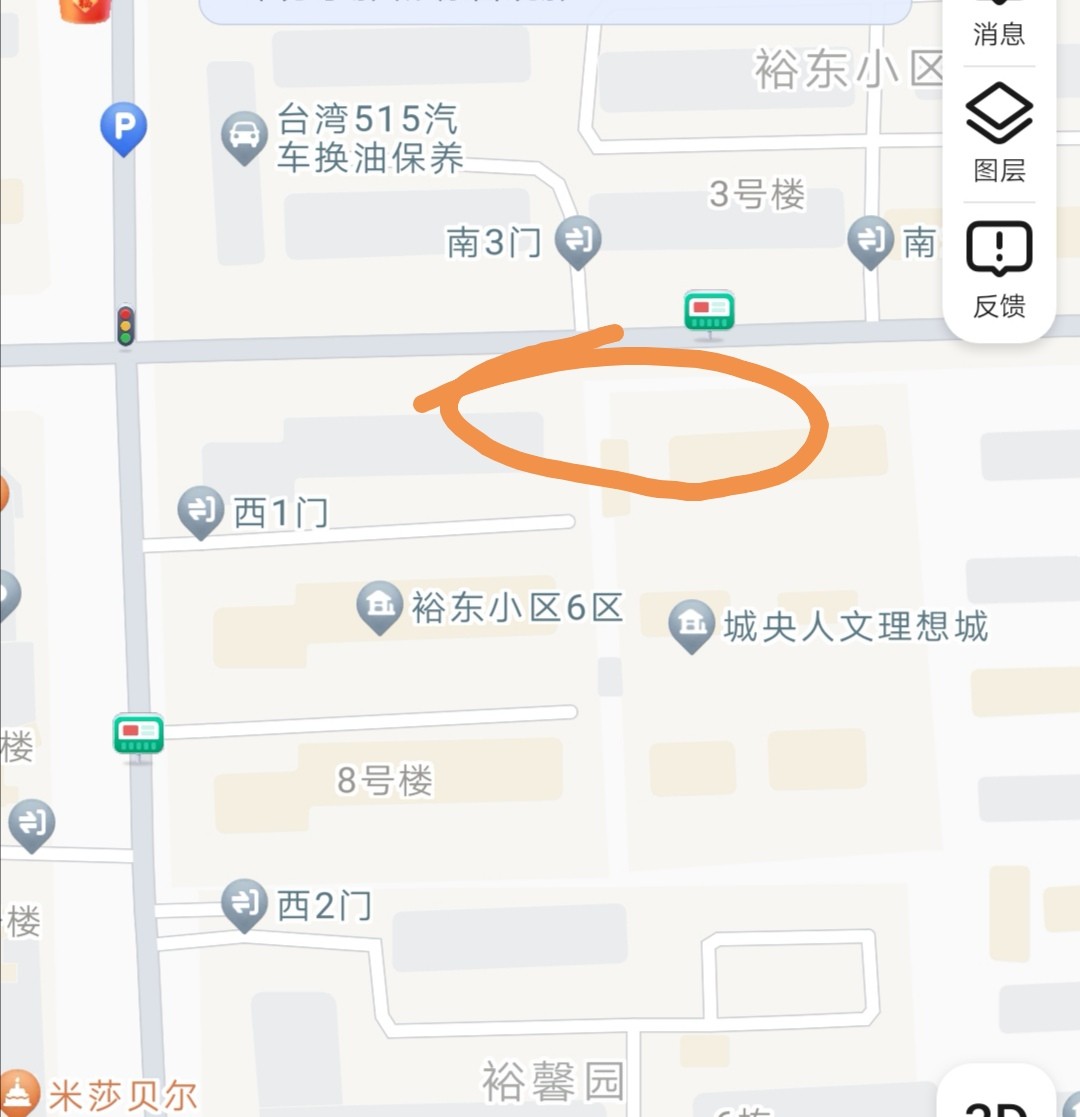Select the blue parking marker

(123, 129)
